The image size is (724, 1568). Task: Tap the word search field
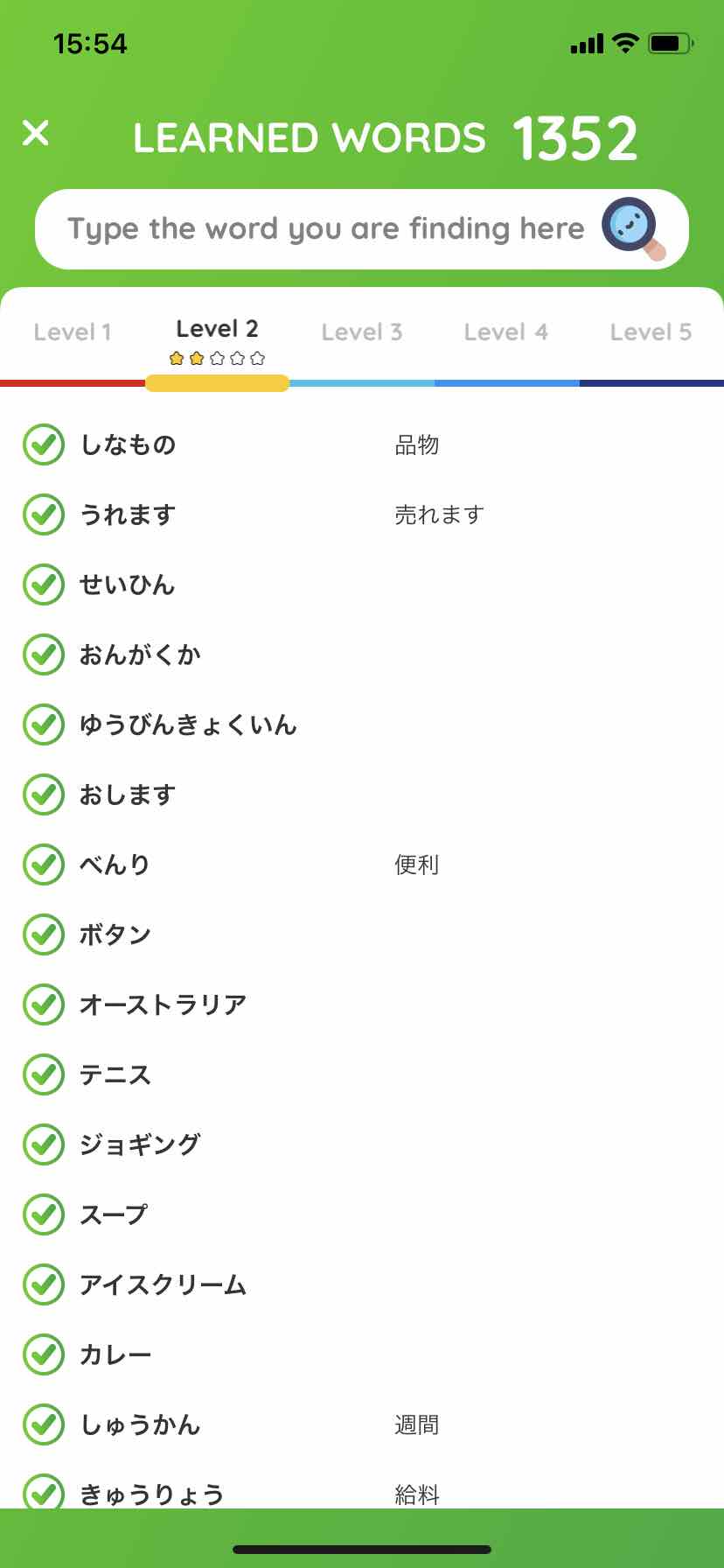coord(362,229)
